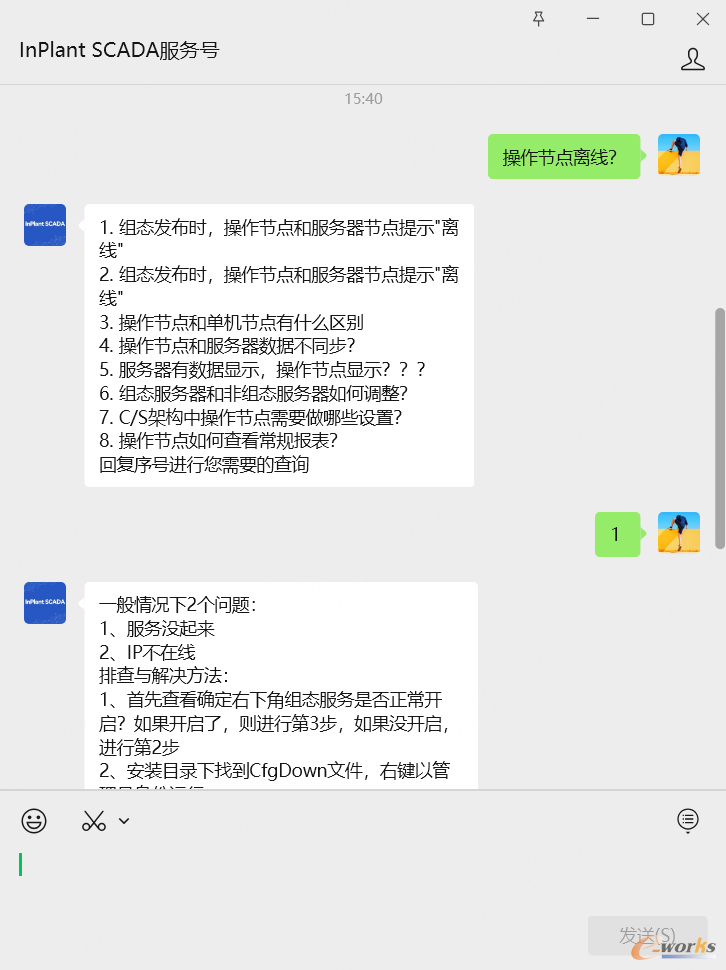Open InPlant SCADA avatar beside first reply
The height and width of the screenshot is (970, 726).
click(45, 225)
